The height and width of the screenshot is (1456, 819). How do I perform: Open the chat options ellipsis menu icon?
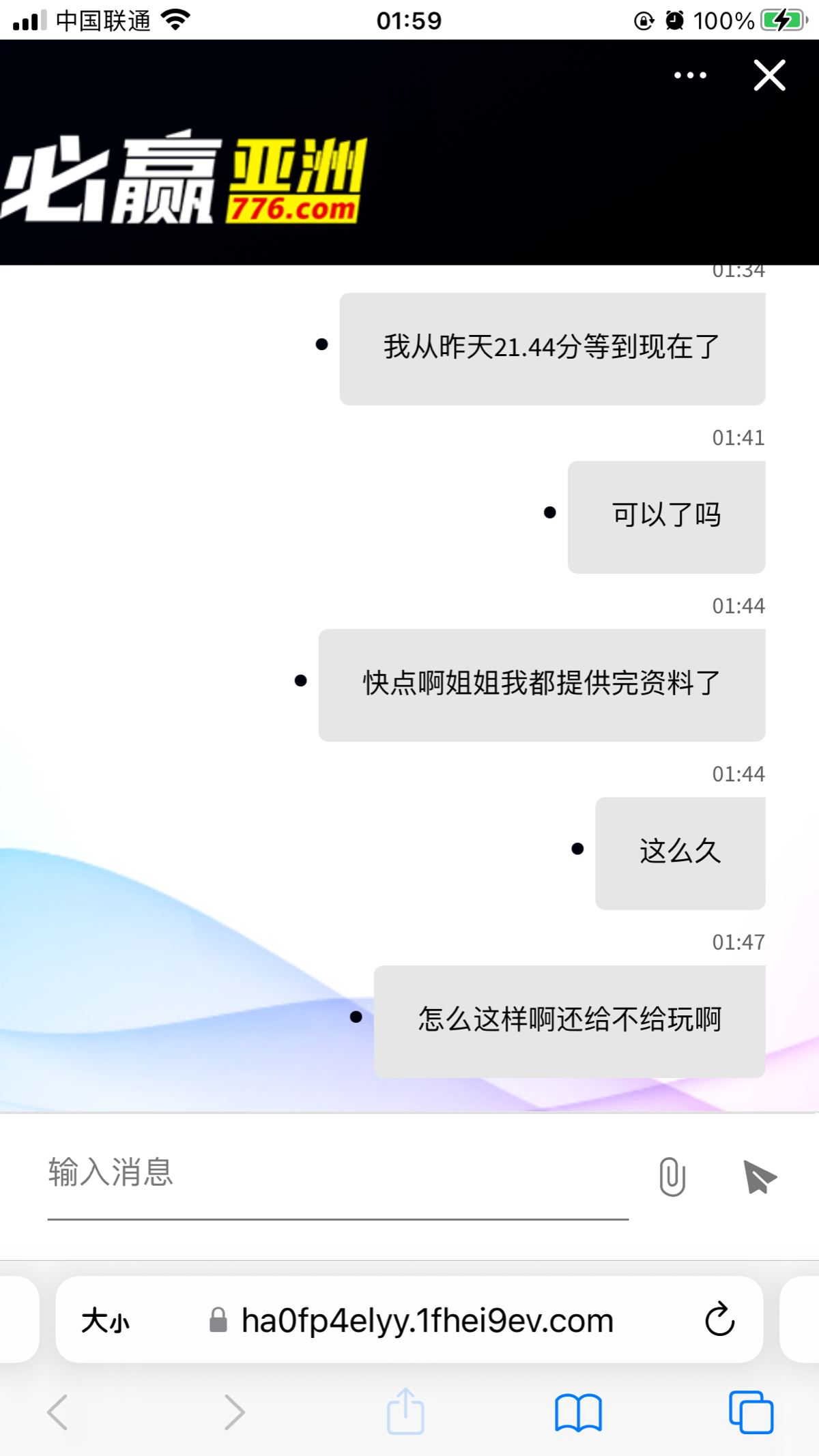pyautogui.click(x=689, y=75)
